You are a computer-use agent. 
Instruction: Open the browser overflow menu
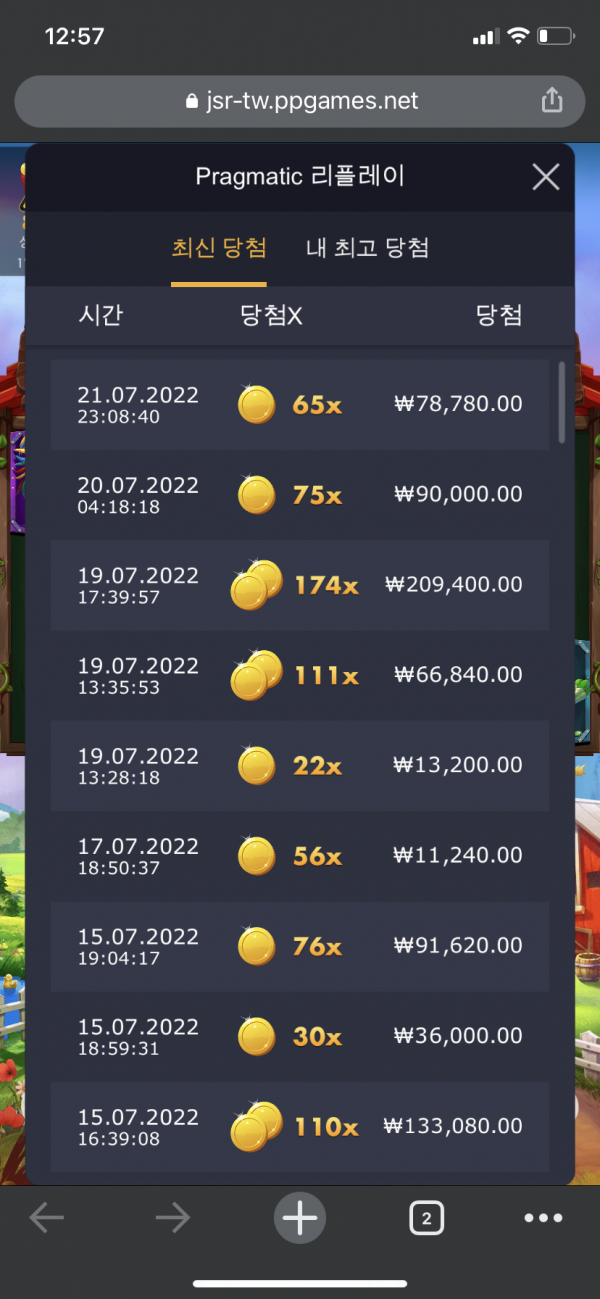543,1217
